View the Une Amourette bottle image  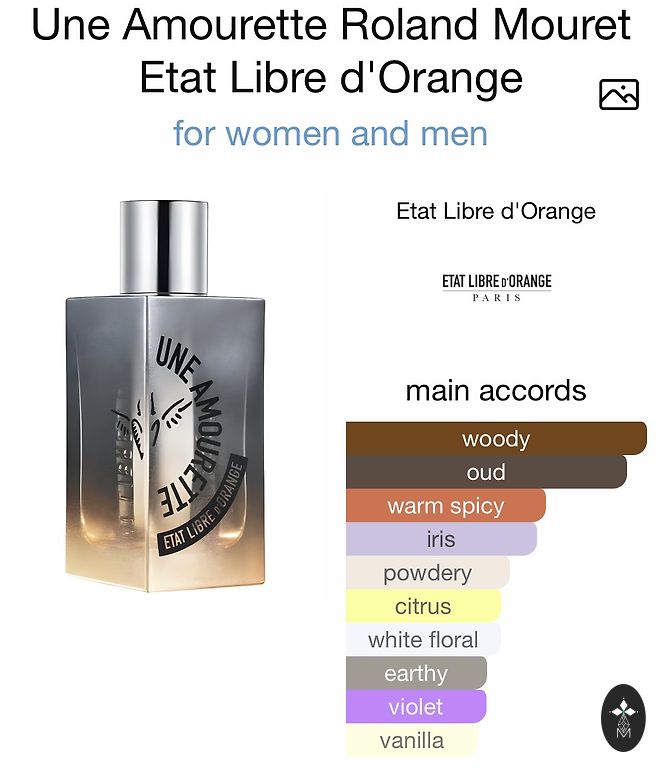pyautogui.click(x=164, y=400)
